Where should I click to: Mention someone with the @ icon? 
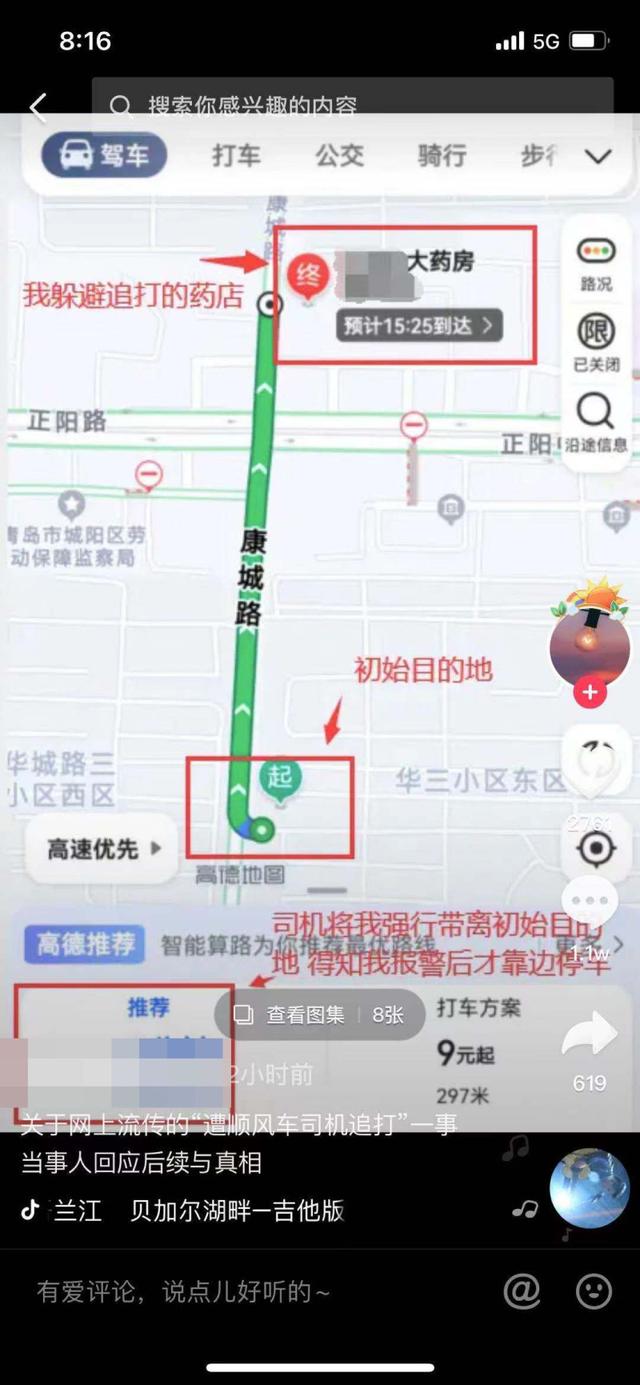pyautogui.click(x=522, y=1292)
